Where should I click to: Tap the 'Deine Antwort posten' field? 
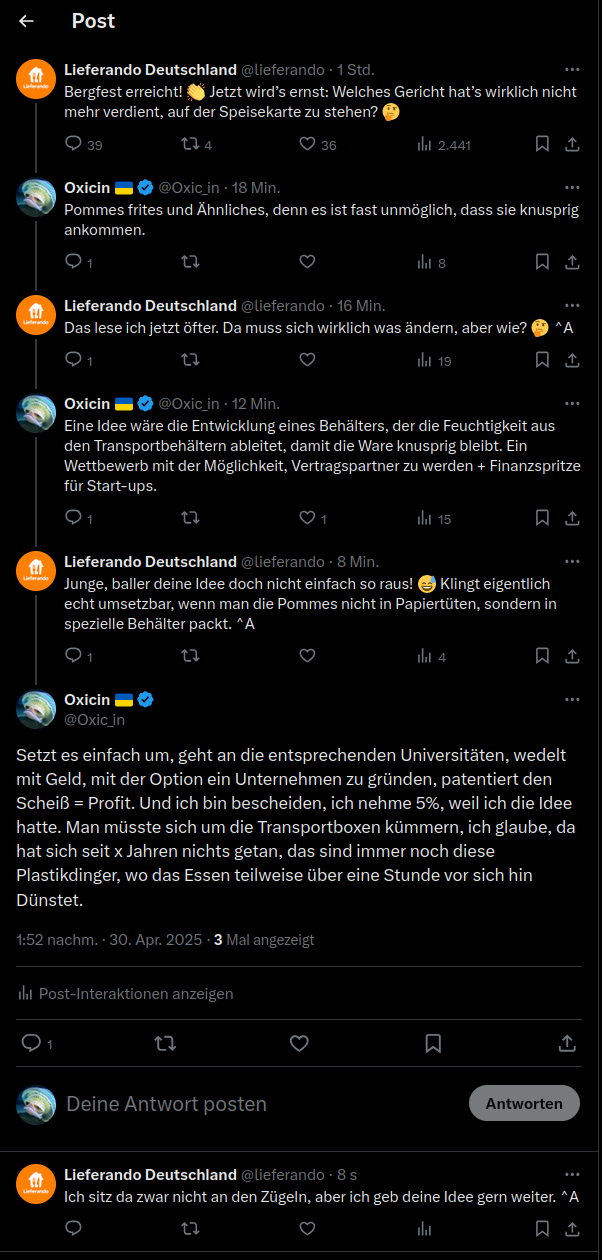pos(260,1104)
